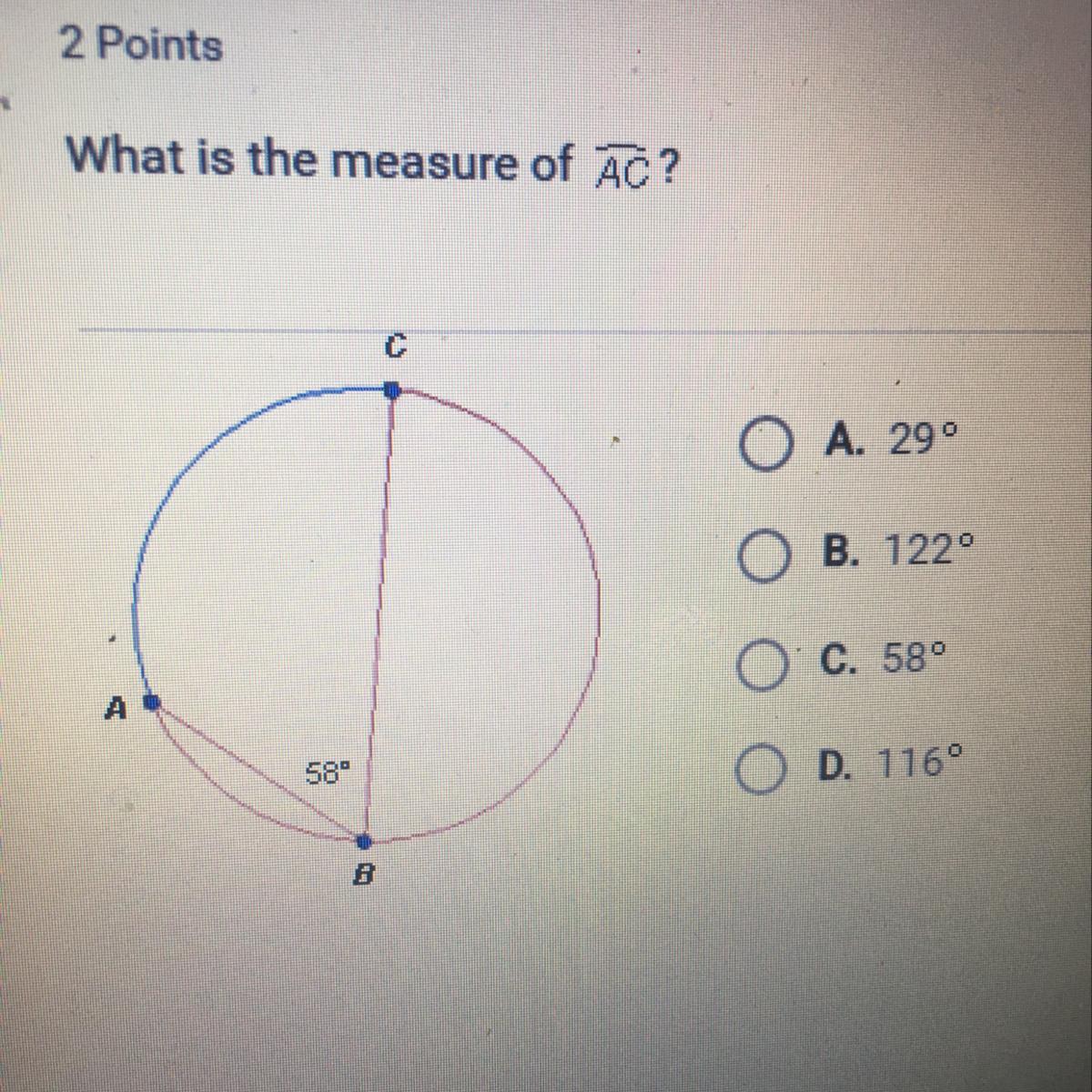Select answer A. 29°
The height and width of the screenshot is (1092, 1092).
coord(763,446)
